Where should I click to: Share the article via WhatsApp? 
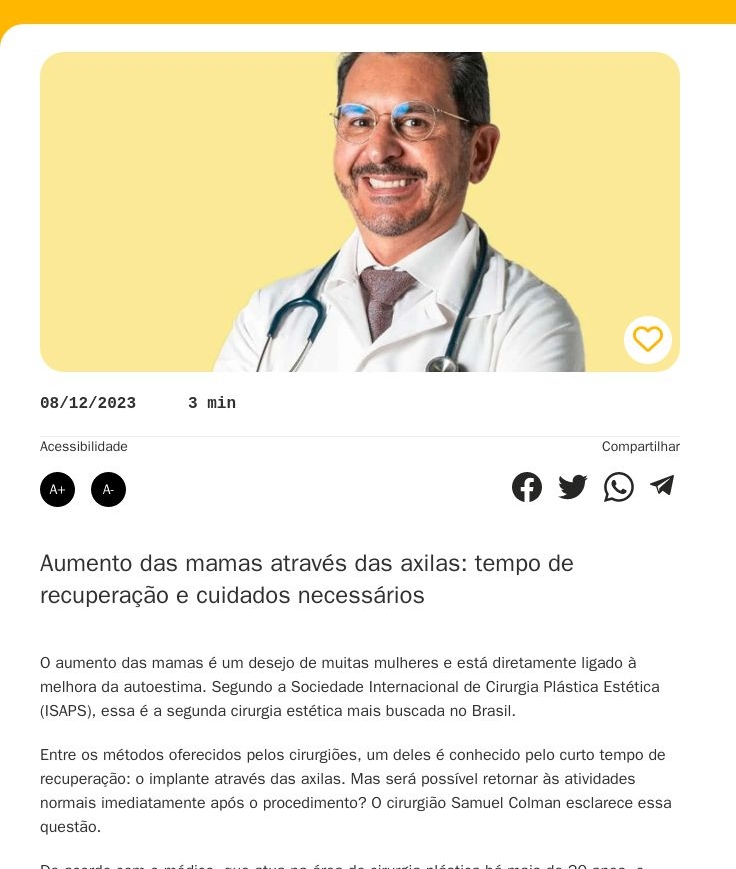point(619,487)
